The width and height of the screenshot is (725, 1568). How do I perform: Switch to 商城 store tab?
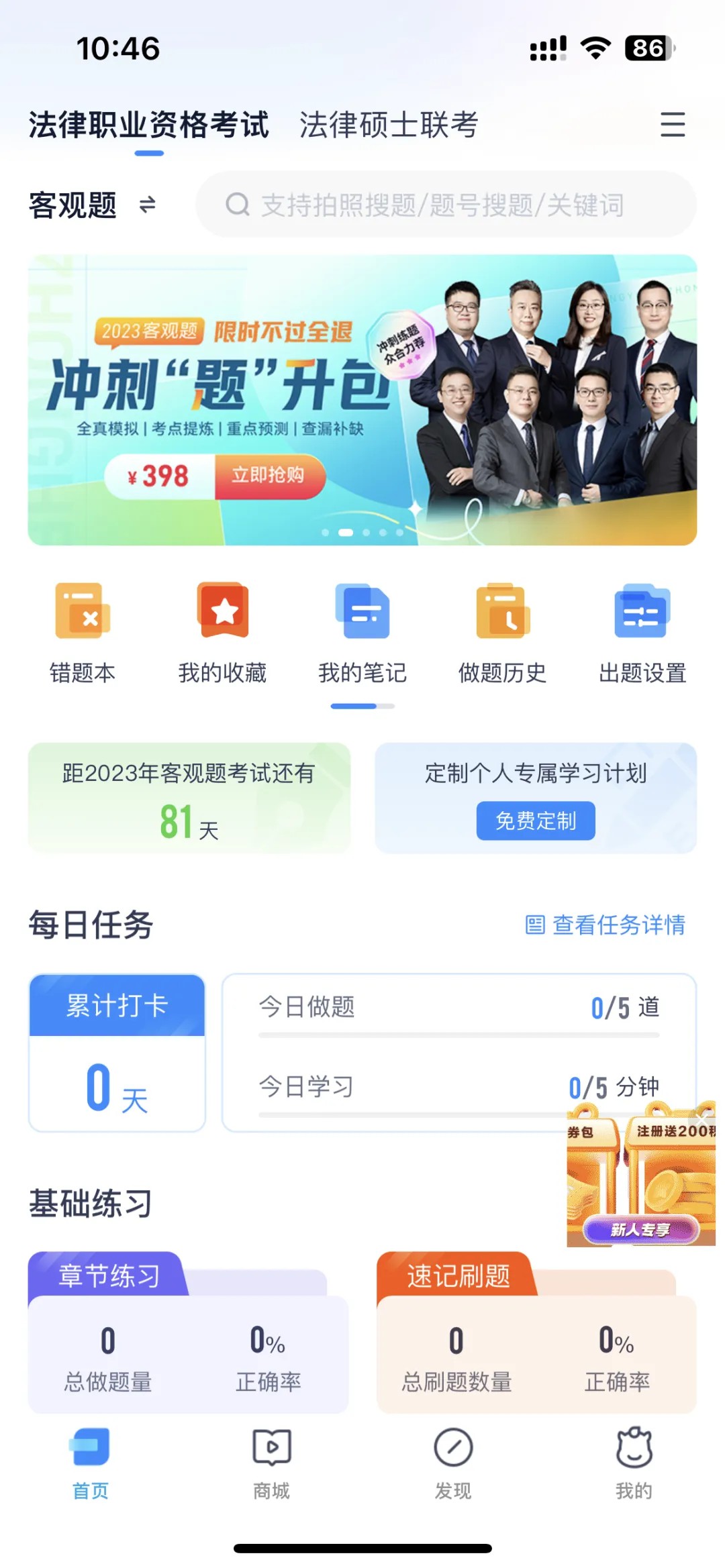click(271, 1464)
